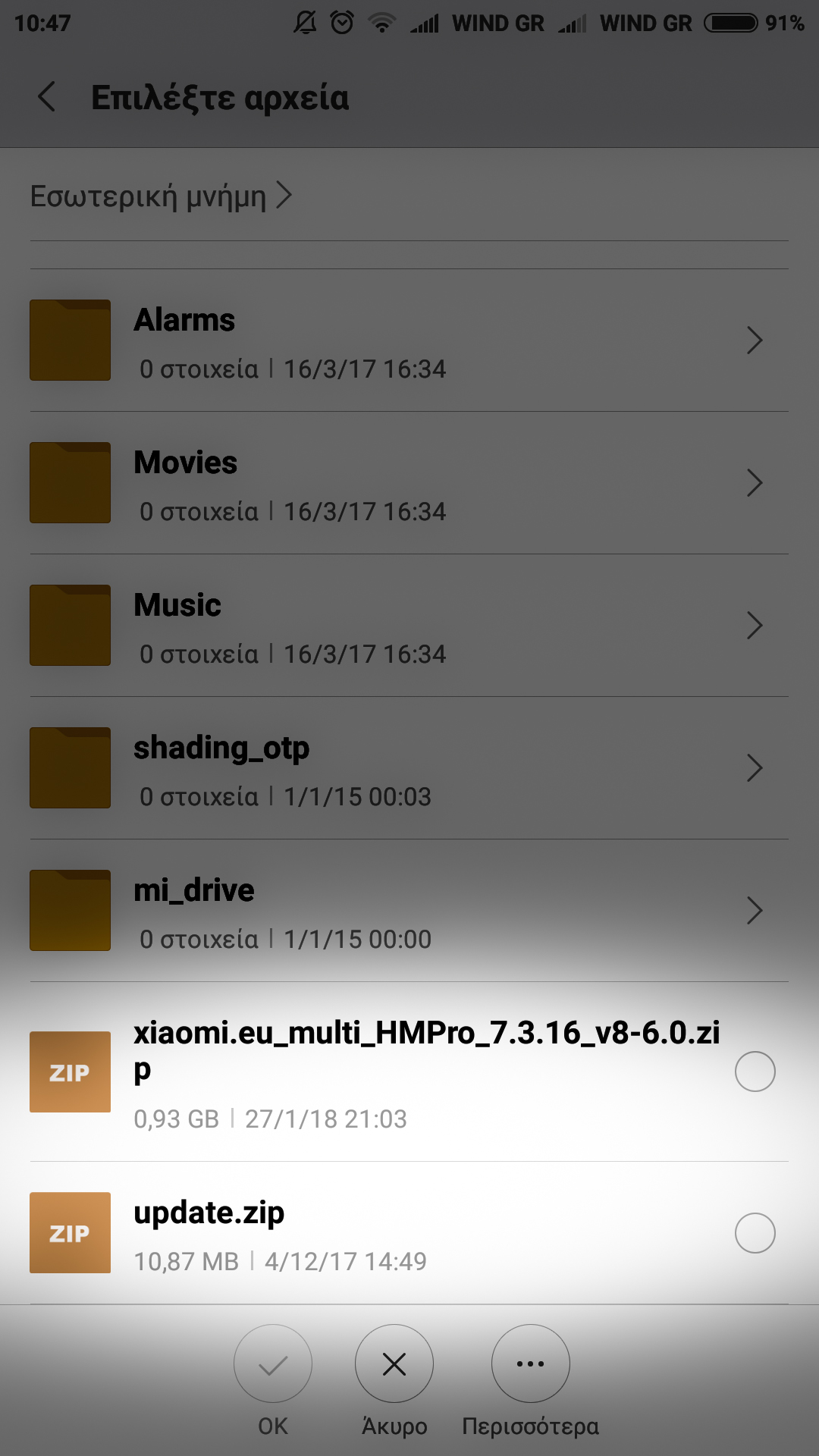This screenshot has width=819, height=1456.
Task: Open the mi_drive folder
Action: pos(409,911)
